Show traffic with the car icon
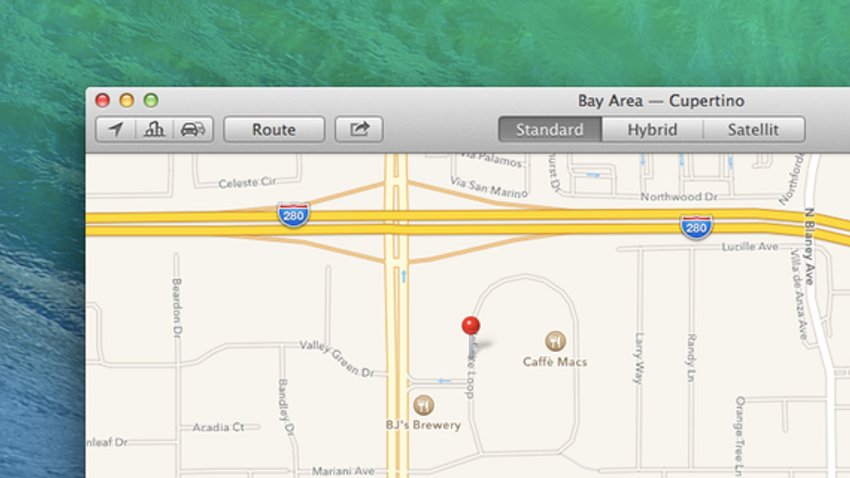This screenshot has width=850, height=478. pyautogui.click(x=192, y=130)
